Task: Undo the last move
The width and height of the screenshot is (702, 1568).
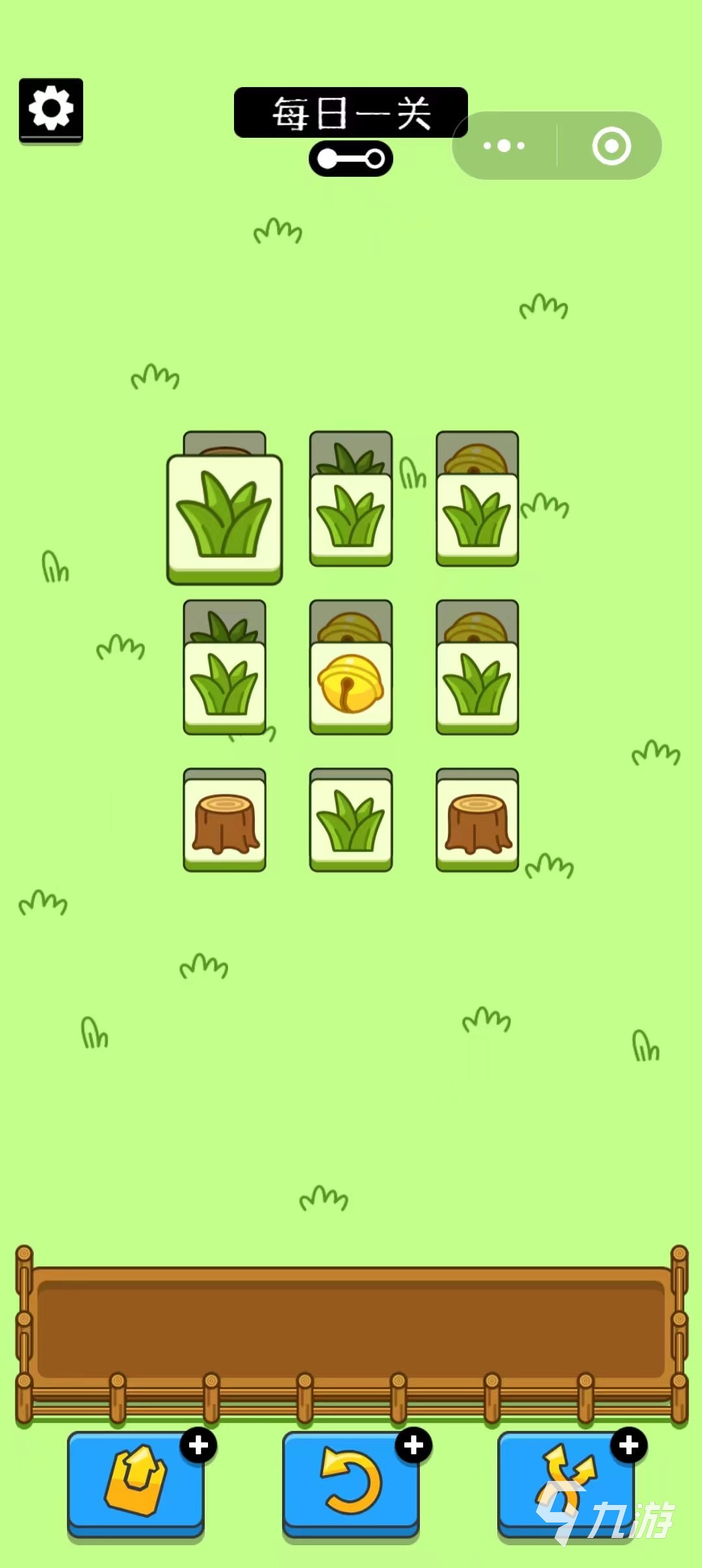Action: tap(350, 1483)
